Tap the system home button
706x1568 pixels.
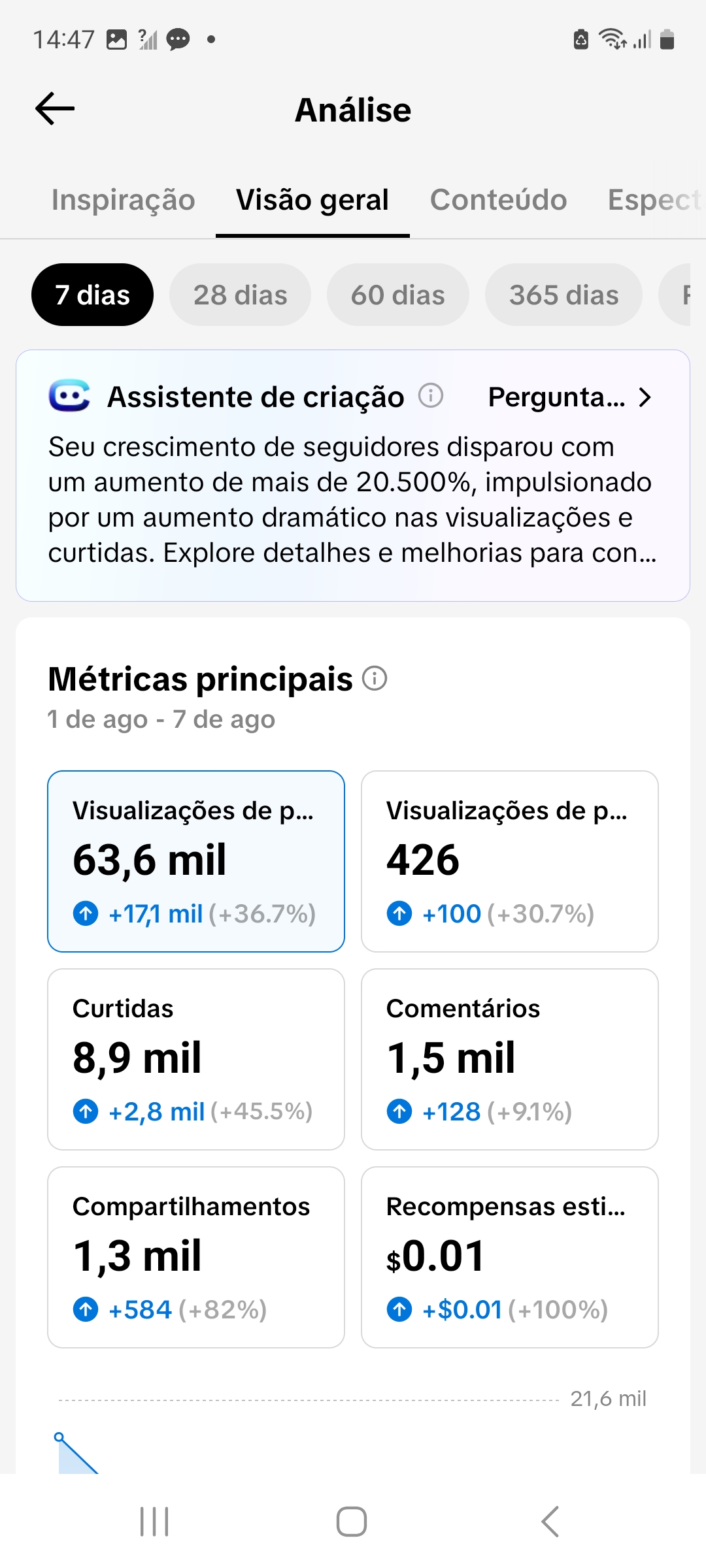(x=352, y=1522)
